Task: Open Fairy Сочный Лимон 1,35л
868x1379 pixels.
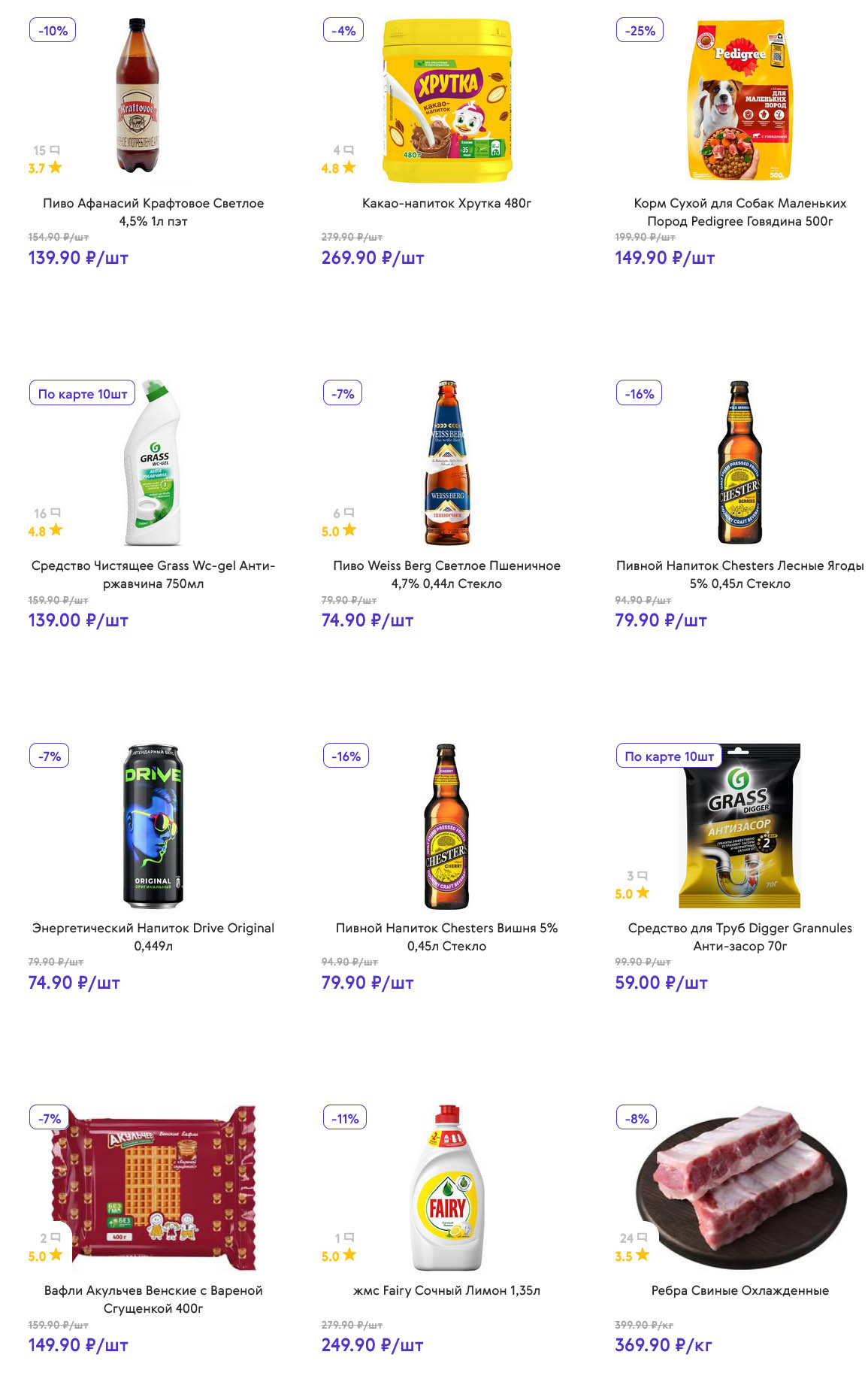Action: (x=446, y=1290)
